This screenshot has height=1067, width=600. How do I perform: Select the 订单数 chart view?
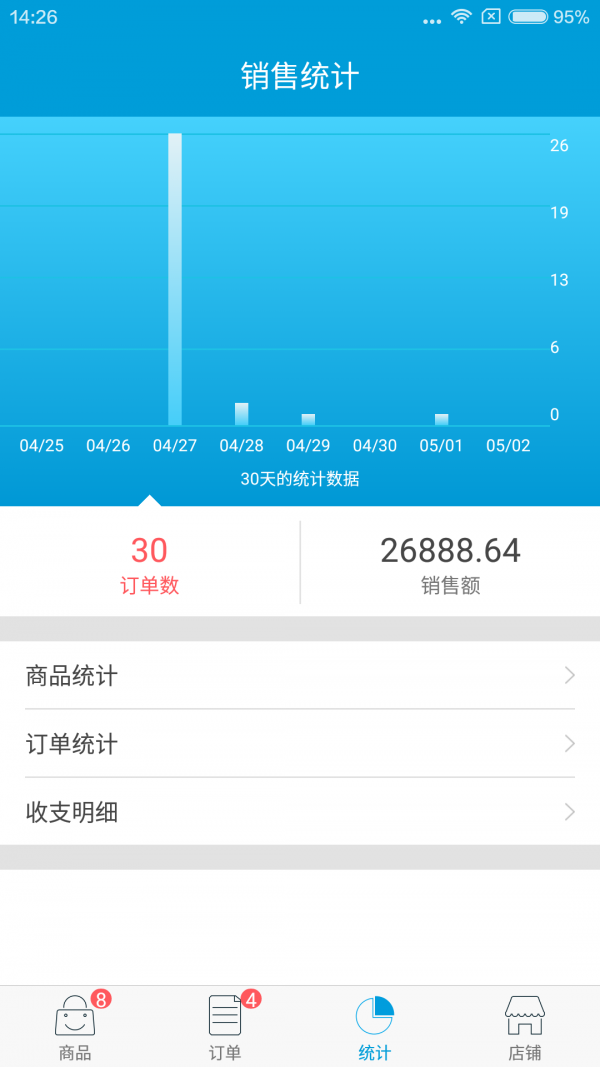(150, 563)
